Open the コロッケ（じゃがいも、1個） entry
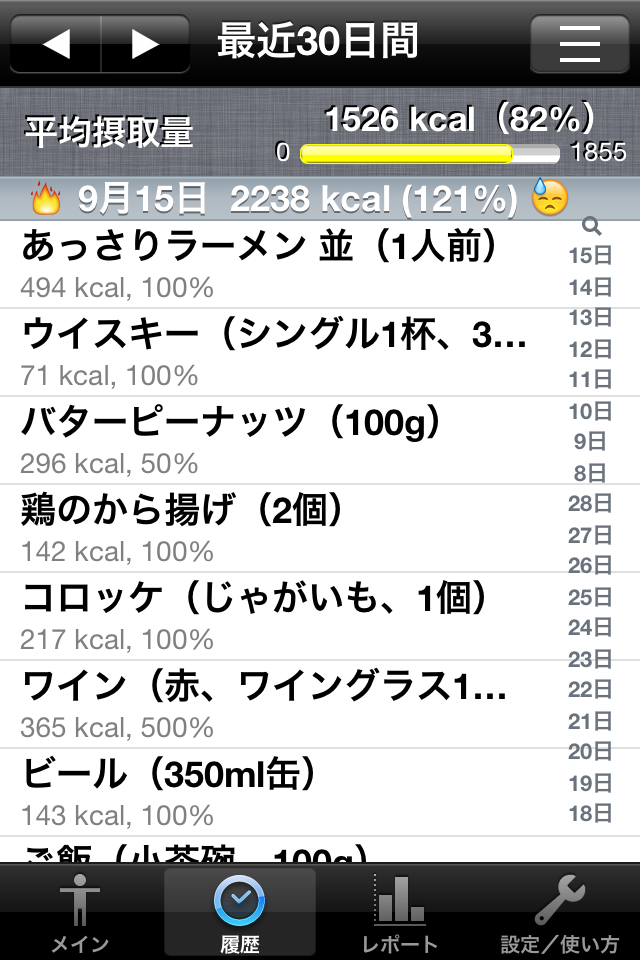The height and width of the screenshot is (960, 640). point(280,617)
